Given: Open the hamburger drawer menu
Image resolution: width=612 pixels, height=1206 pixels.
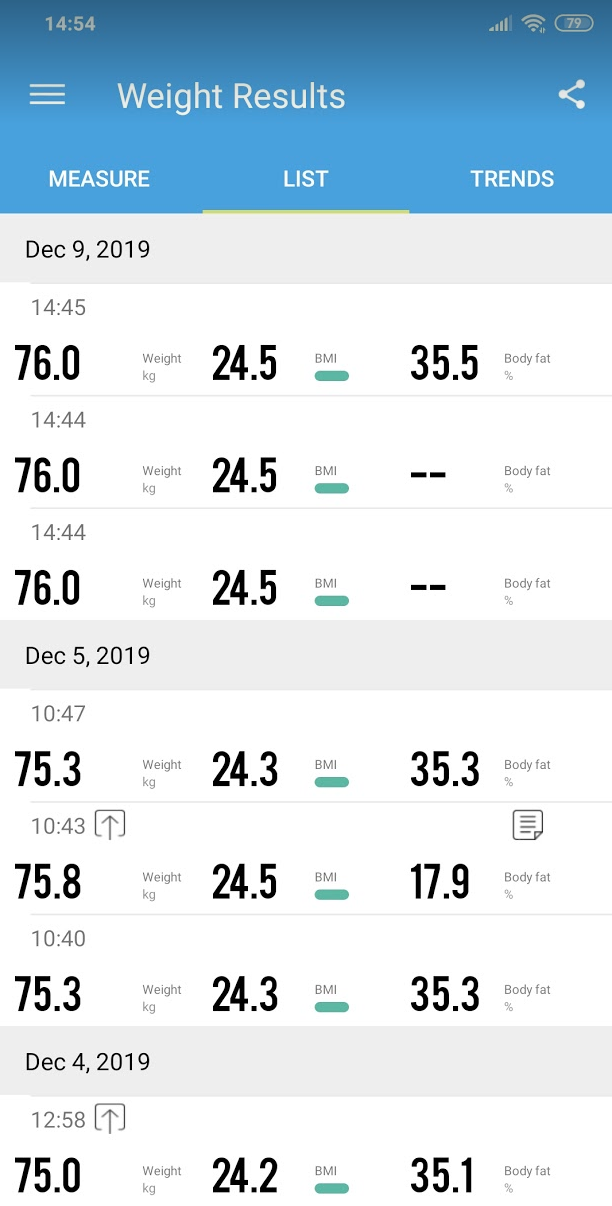Looking at the screenshot, I should [47, 95].
